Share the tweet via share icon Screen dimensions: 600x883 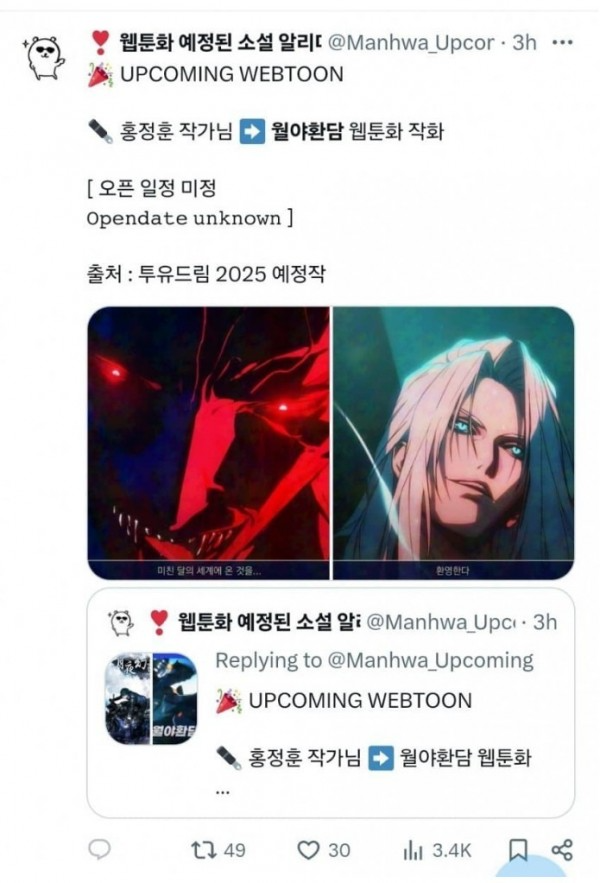[x=562, y=850]
